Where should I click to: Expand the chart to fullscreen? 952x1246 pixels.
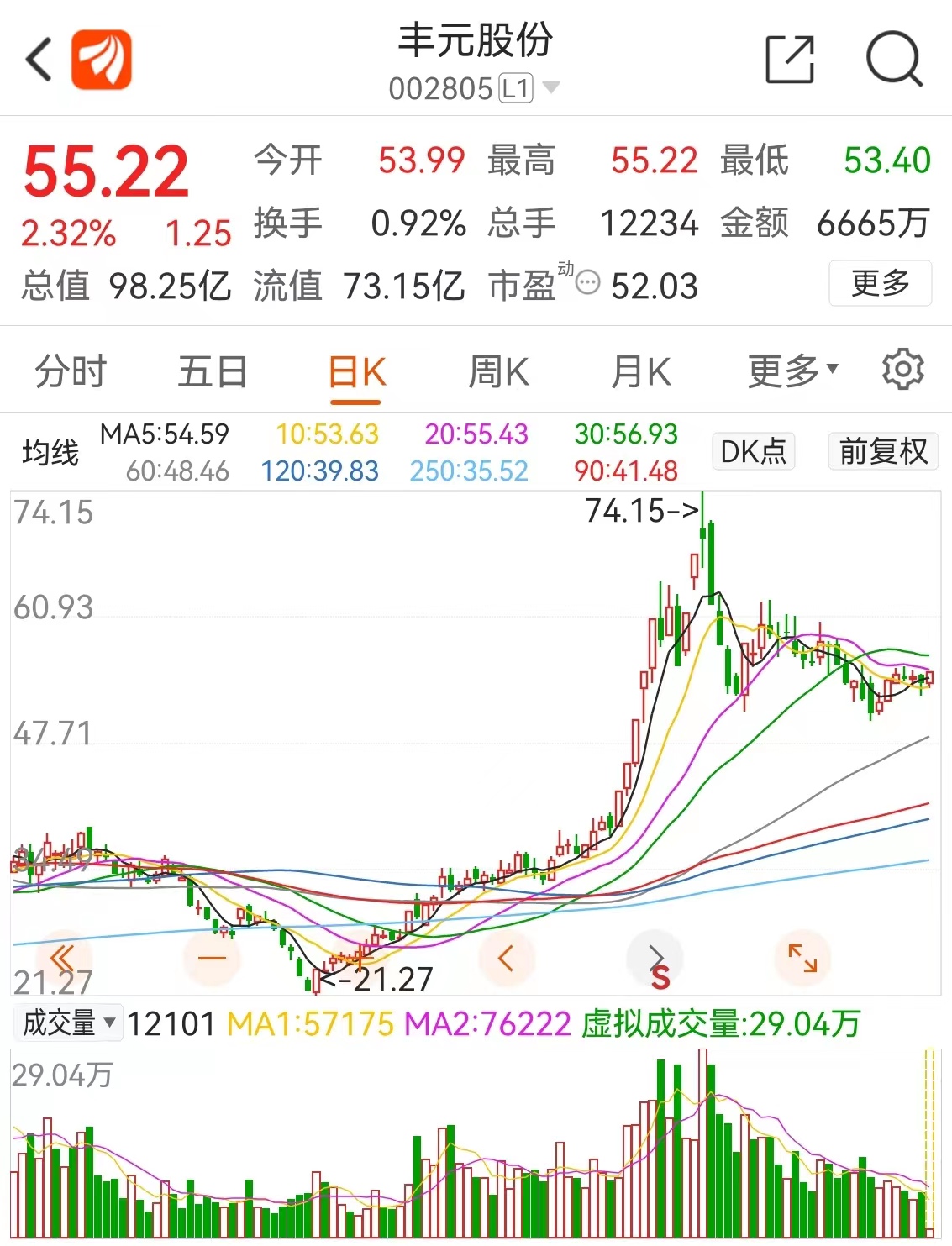802,958
